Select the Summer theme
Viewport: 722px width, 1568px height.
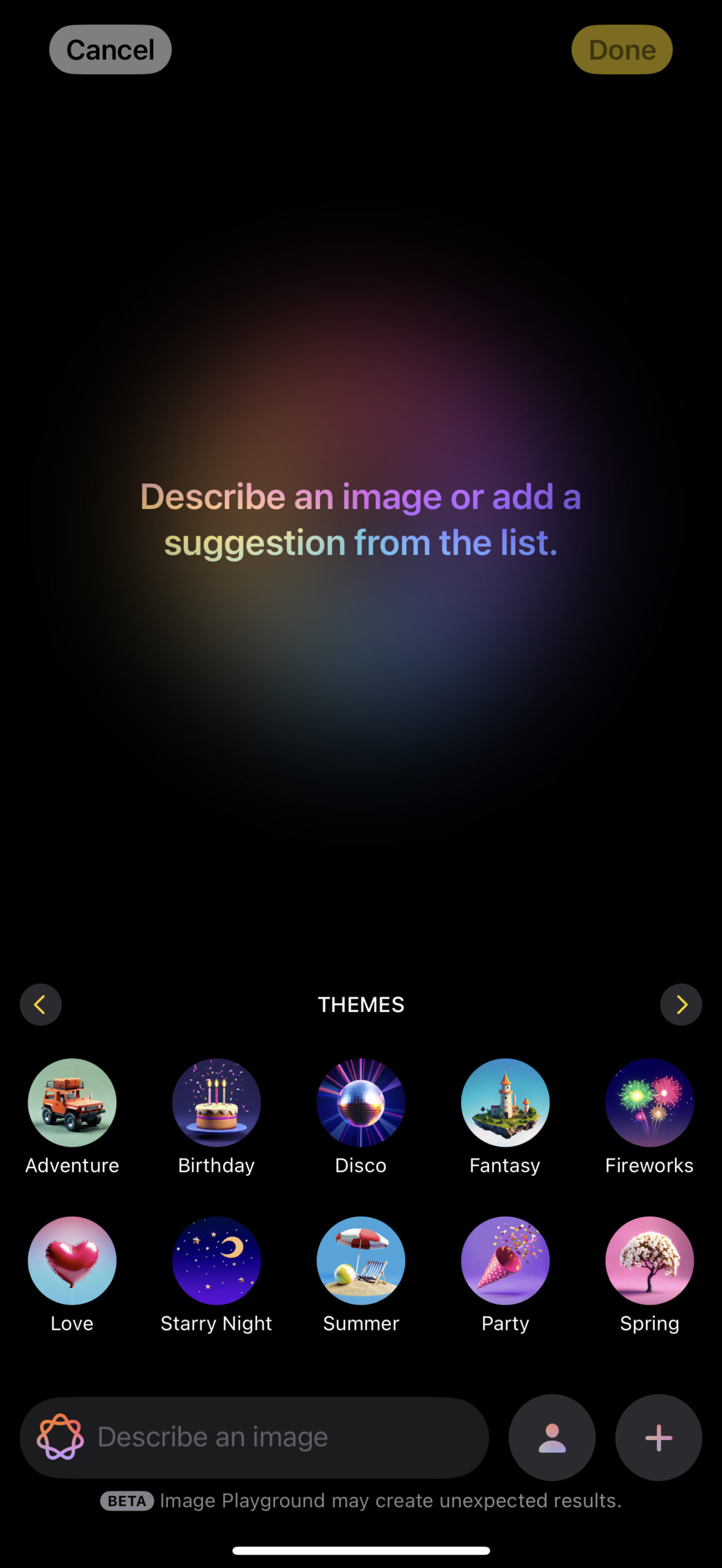[361, 1261]
